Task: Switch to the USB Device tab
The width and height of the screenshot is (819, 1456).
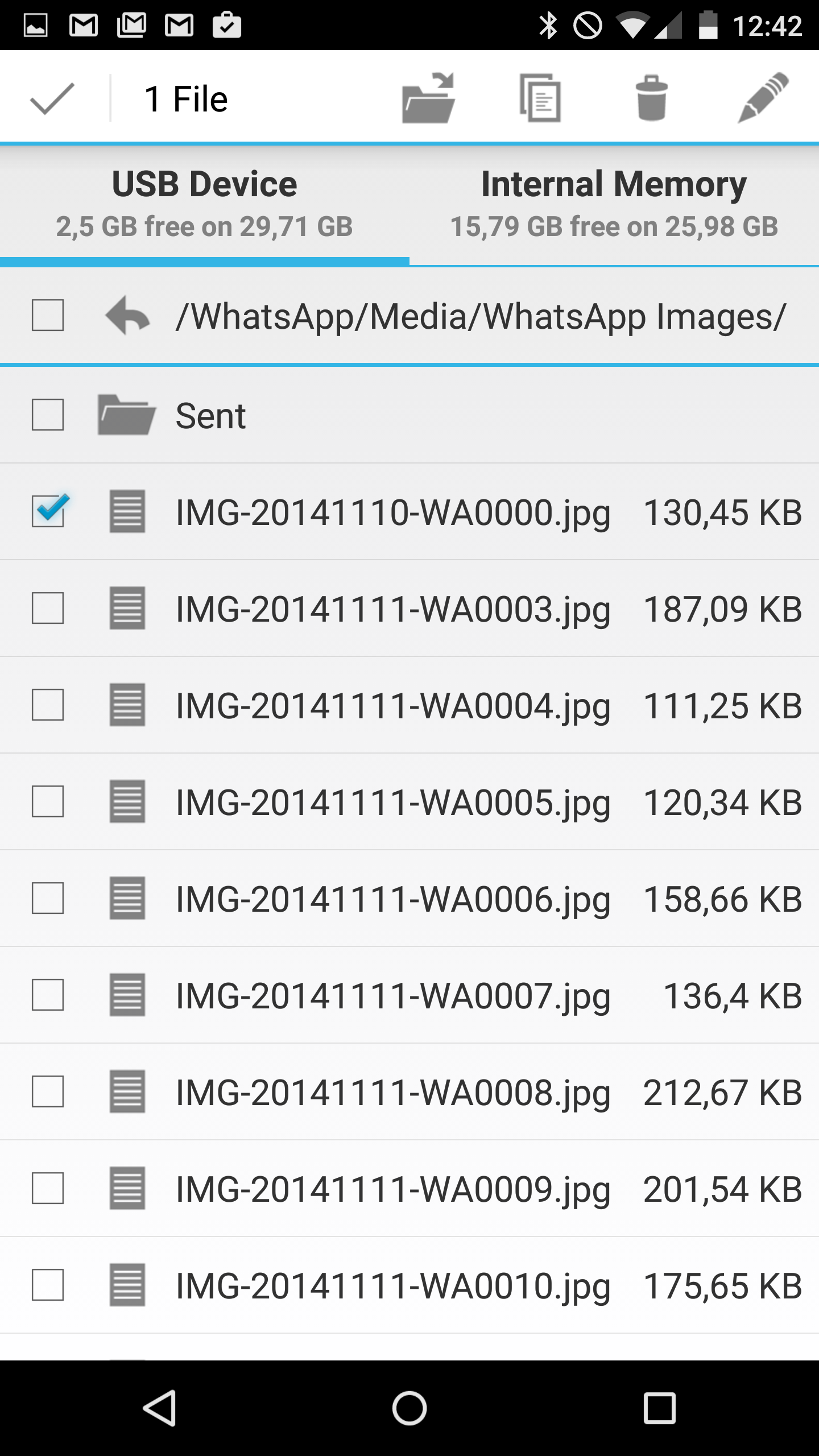Action: point(205,204)
